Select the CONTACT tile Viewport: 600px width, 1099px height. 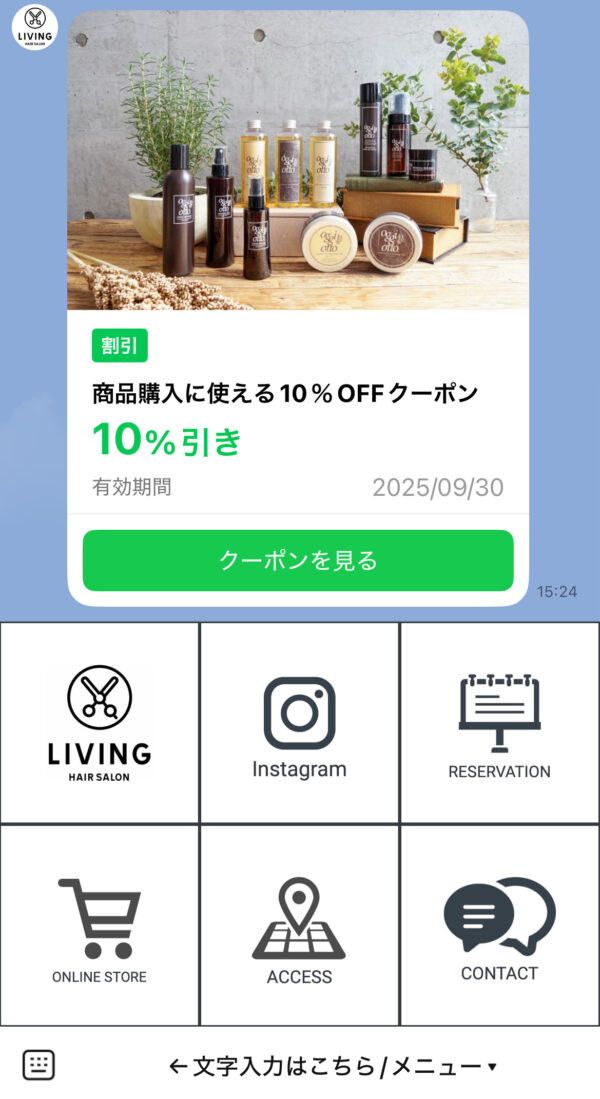click(499, 926)
